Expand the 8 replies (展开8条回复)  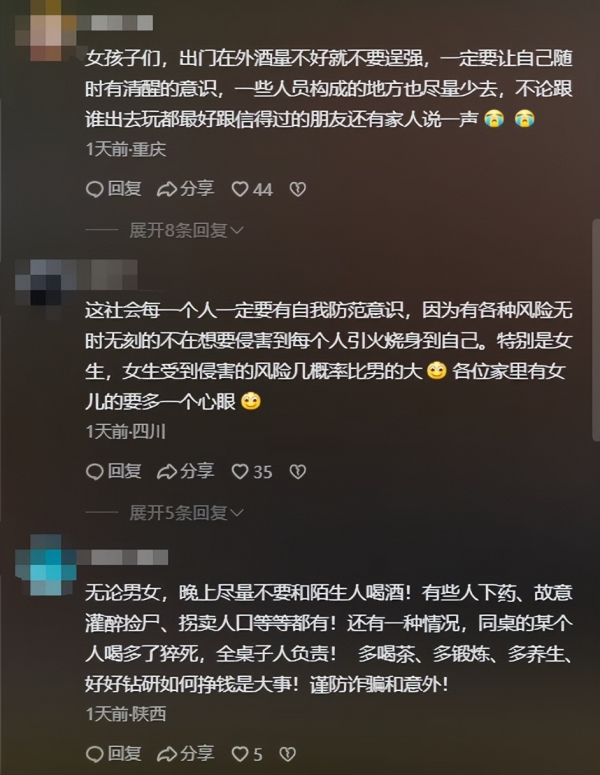(x=186, y=230)
